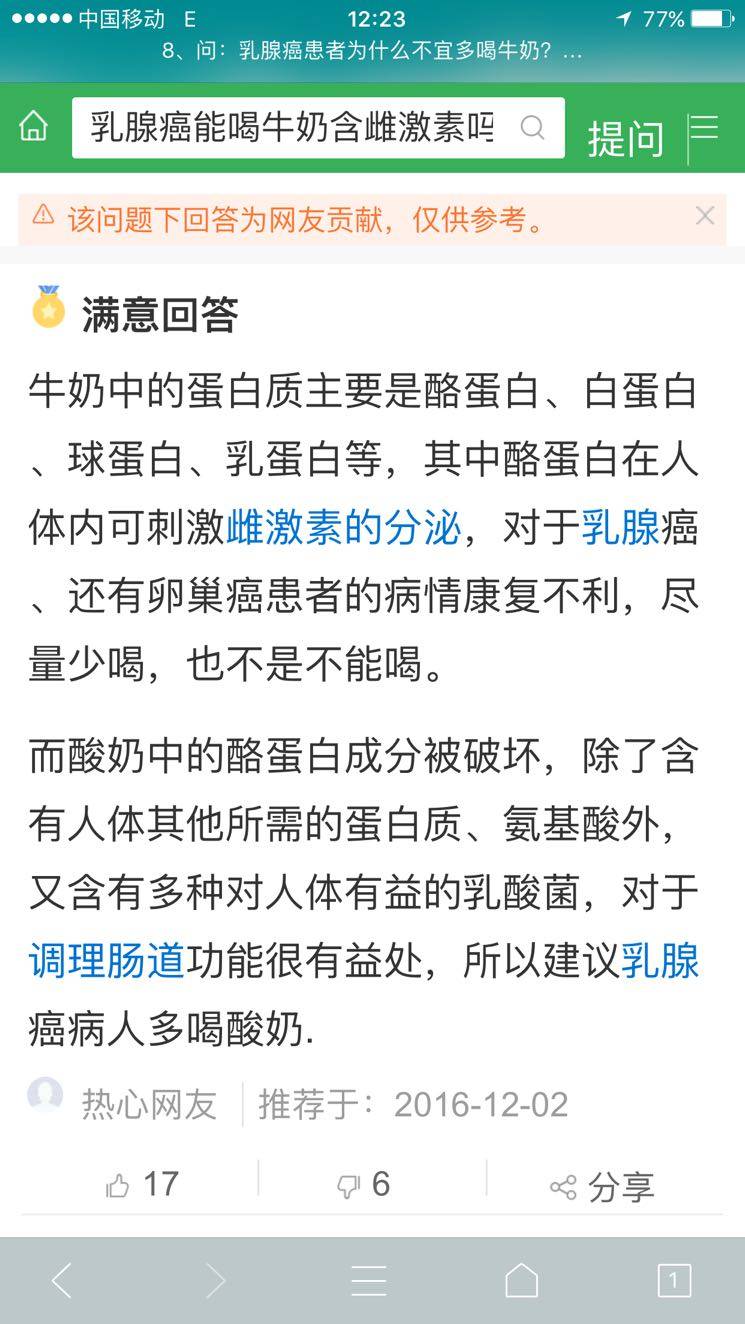Downvote the answer with 6 dislikes
Viewport: 745px width, 1324px height.
click(x=364, y=1185)
